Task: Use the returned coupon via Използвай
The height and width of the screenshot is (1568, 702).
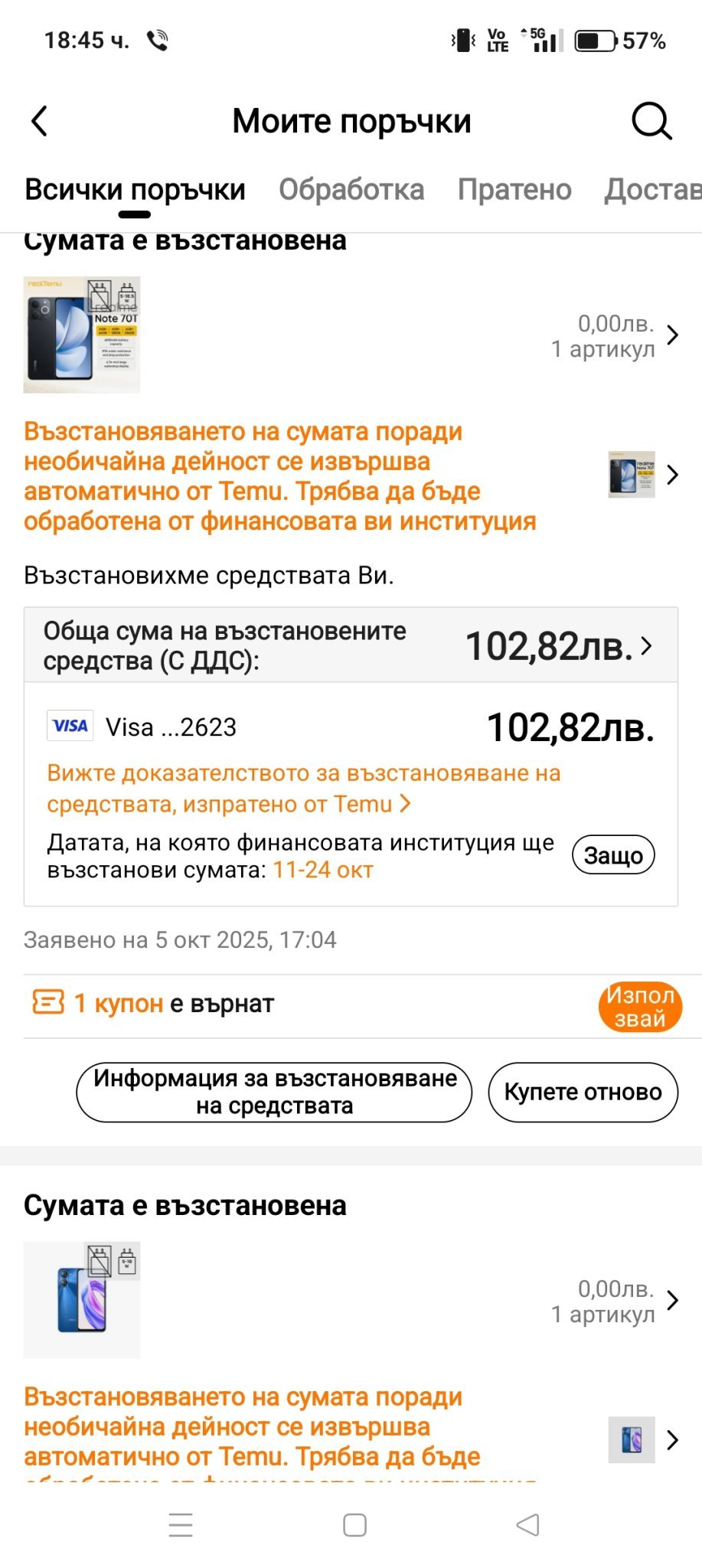Action: click(640, 1007)
